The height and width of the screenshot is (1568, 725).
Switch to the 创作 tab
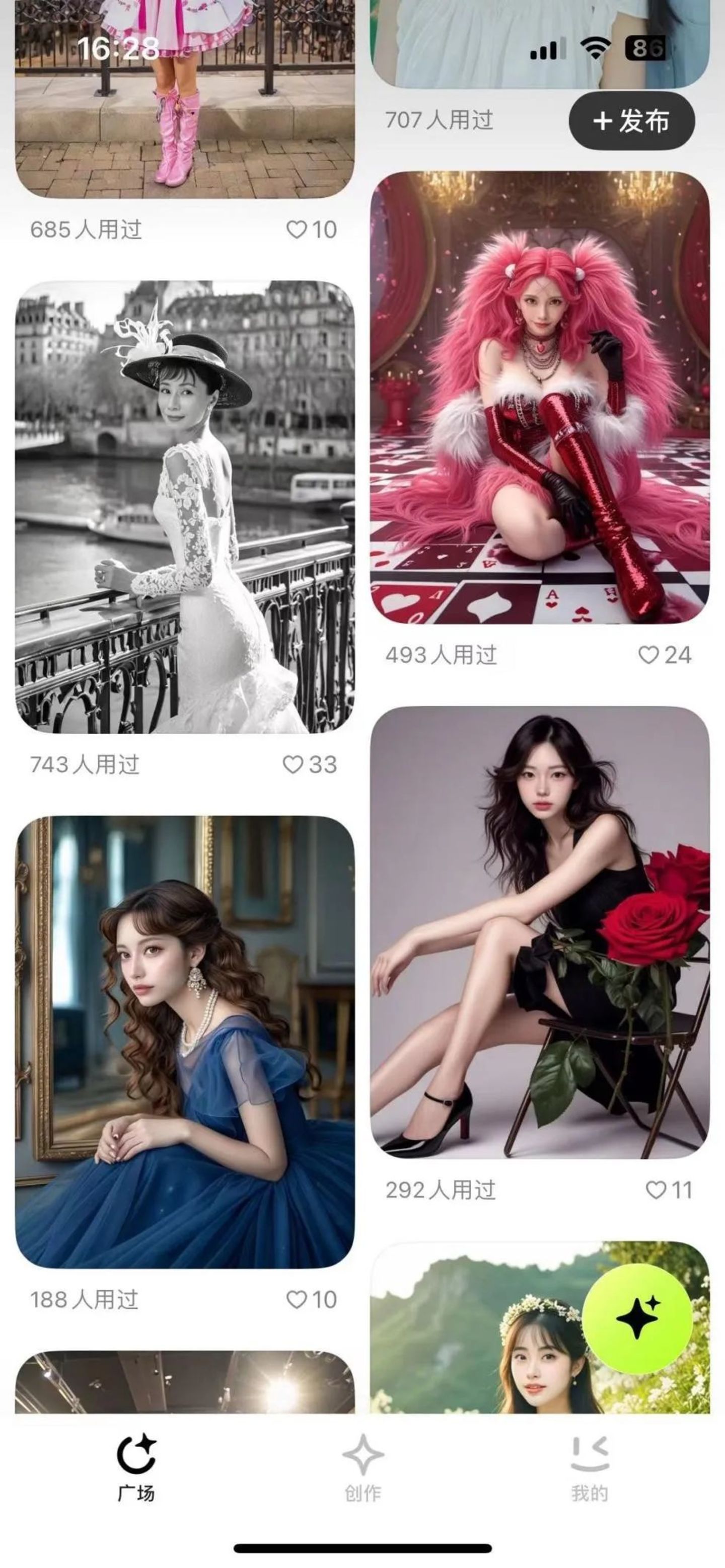(362, 1467)
